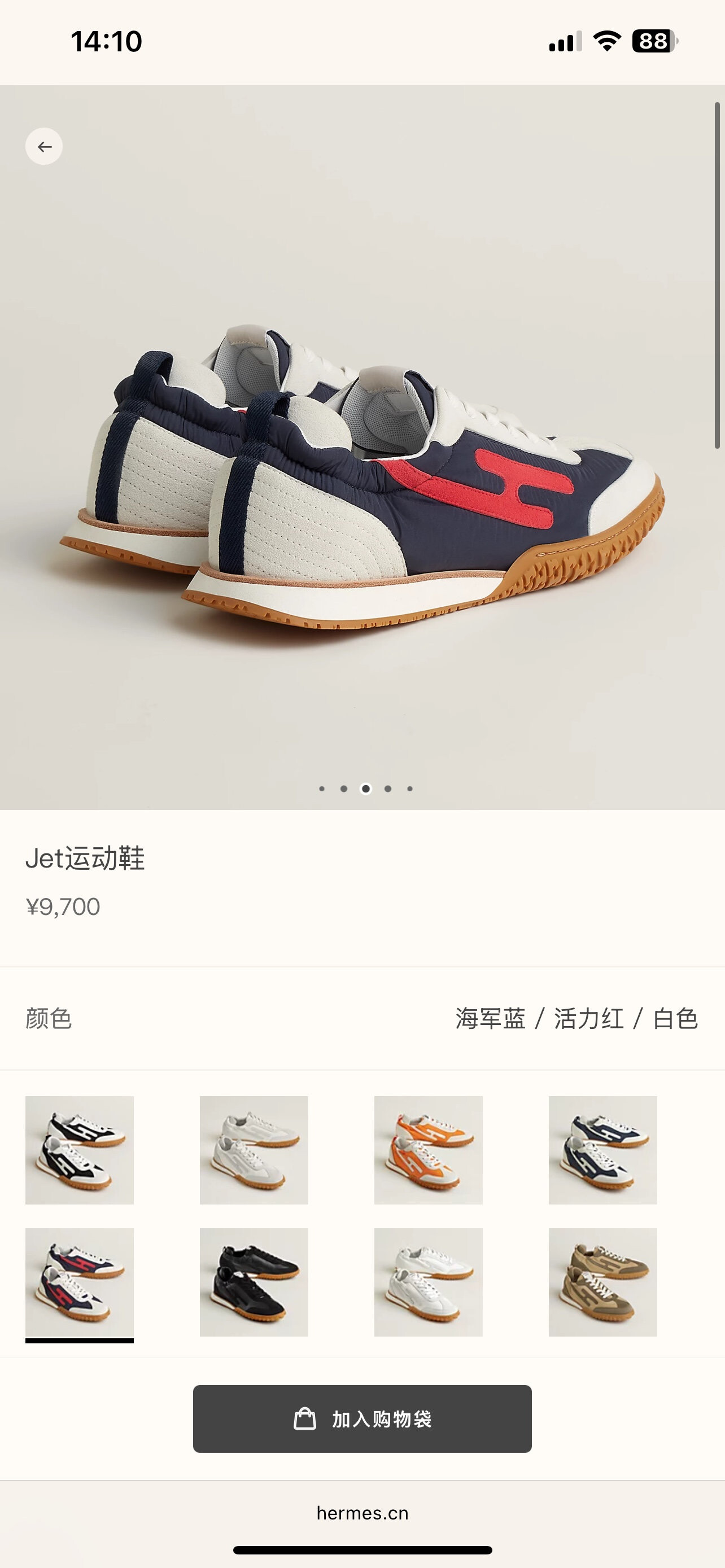
Task: Choose the light grey sneaker color
Action: [x=254, y=1150]
